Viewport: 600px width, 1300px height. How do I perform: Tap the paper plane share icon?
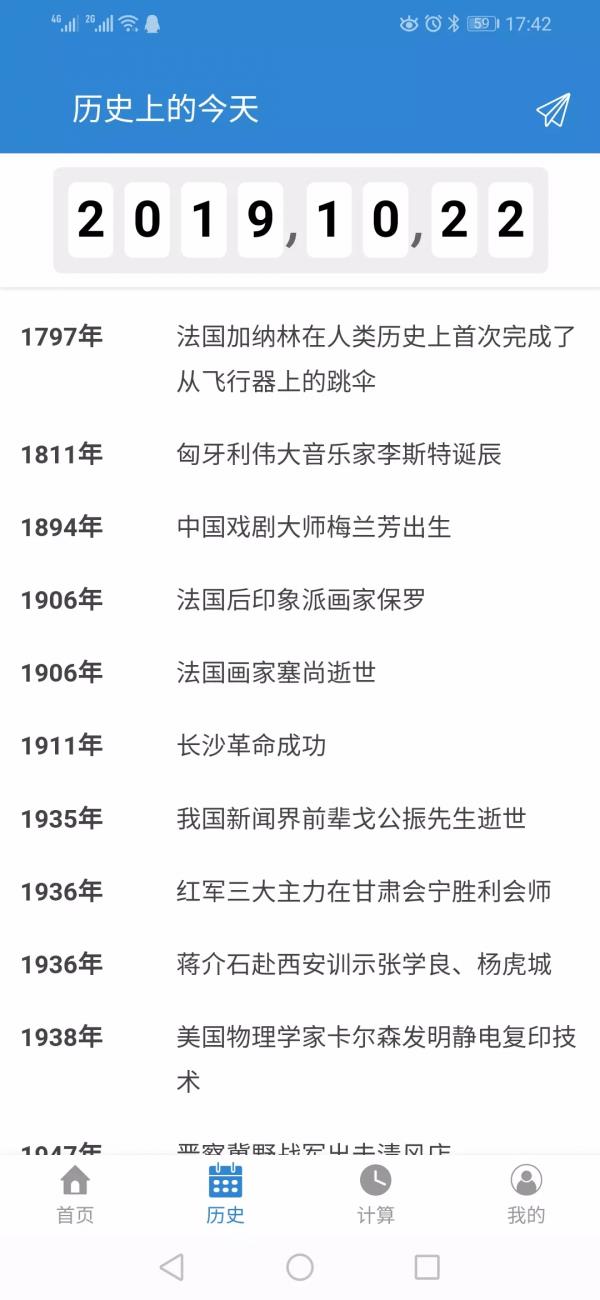pos(553,110)
